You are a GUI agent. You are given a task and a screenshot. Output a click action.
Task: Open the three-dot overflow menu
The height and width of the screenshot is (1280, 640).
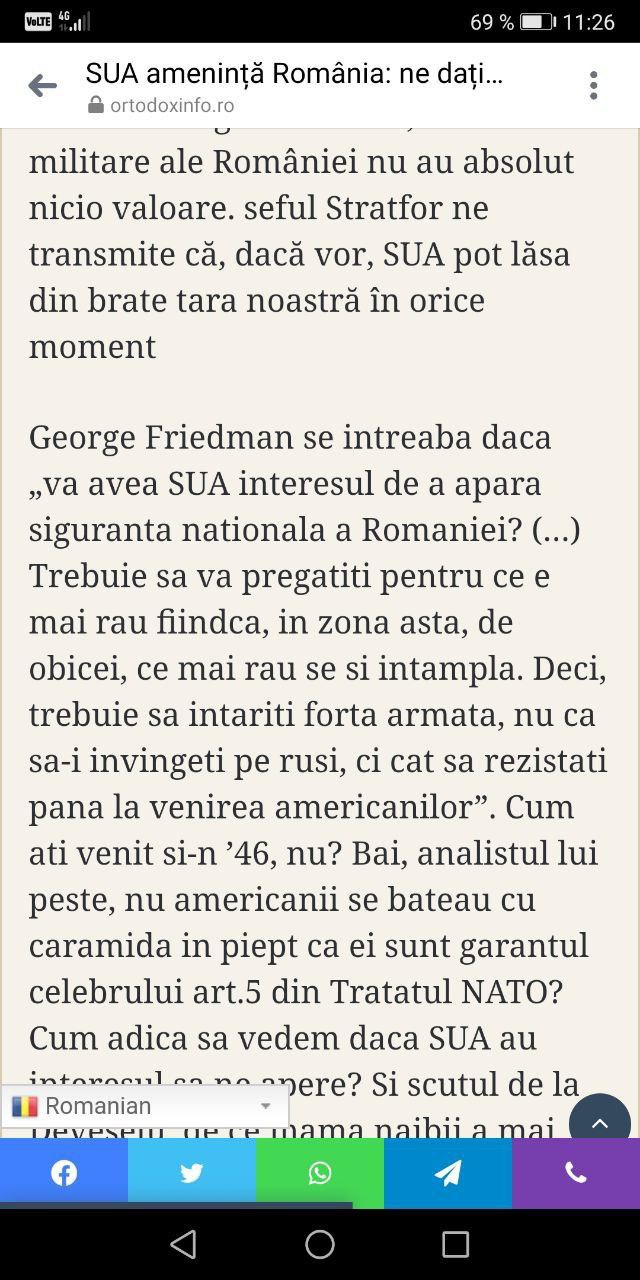coord(593,86)
